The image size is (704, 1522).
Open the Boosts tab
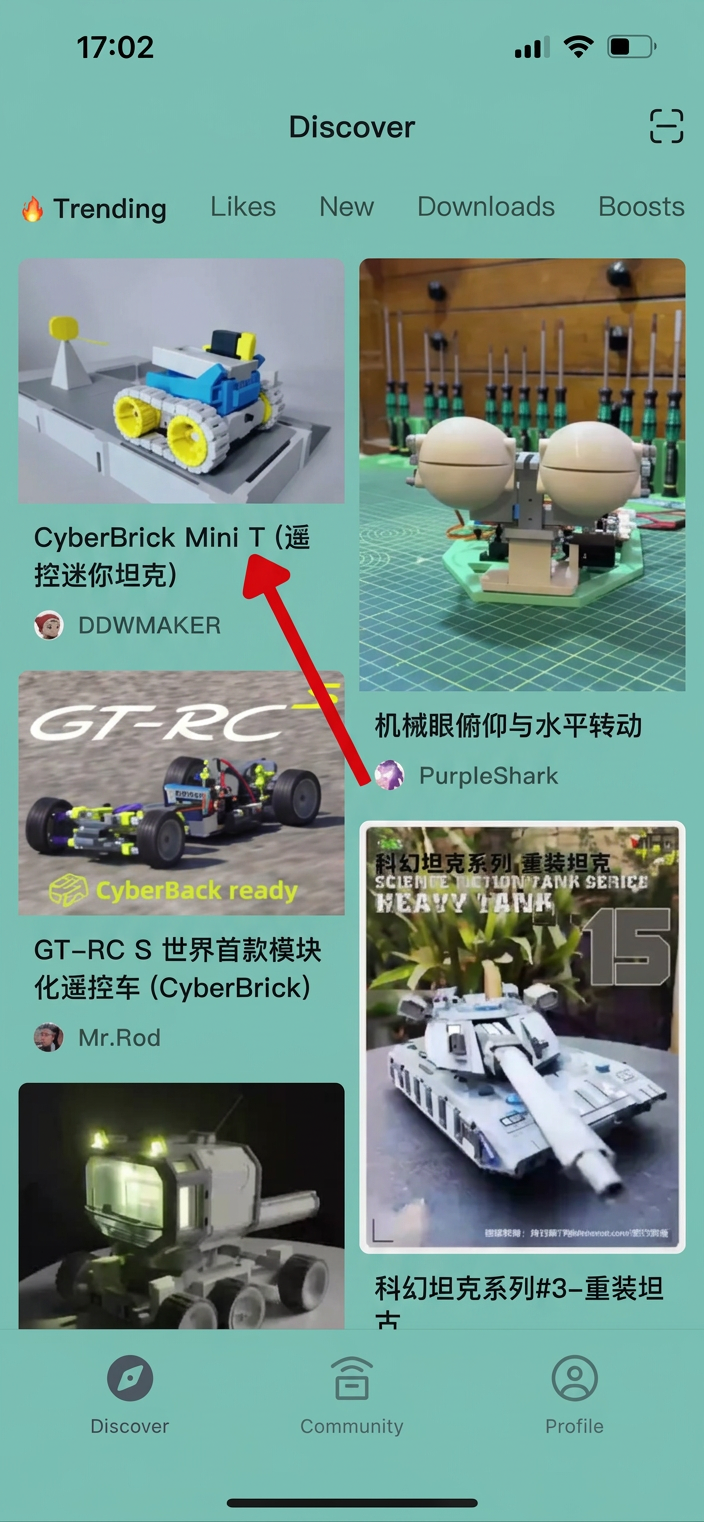click(641, 207)
